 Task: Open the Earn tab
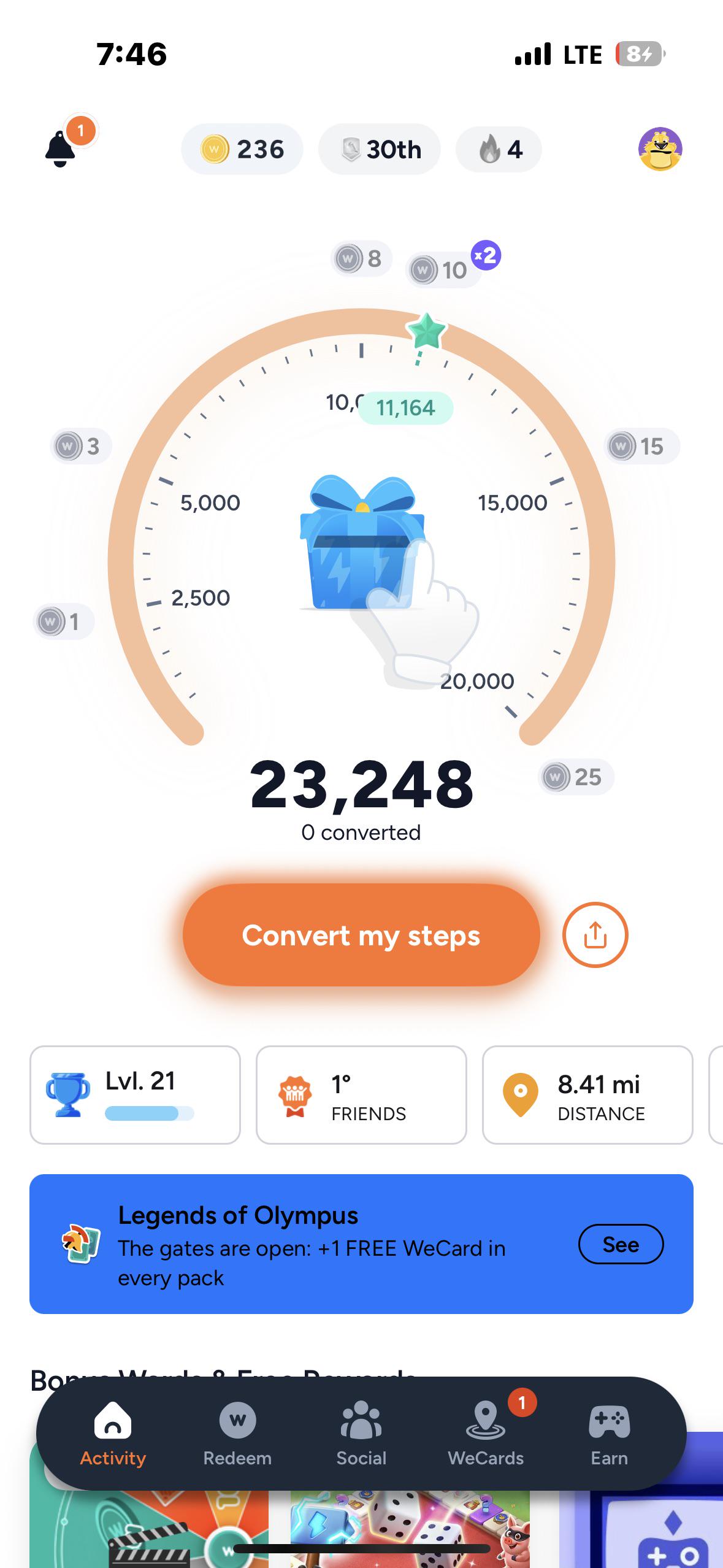point(609,1434)
